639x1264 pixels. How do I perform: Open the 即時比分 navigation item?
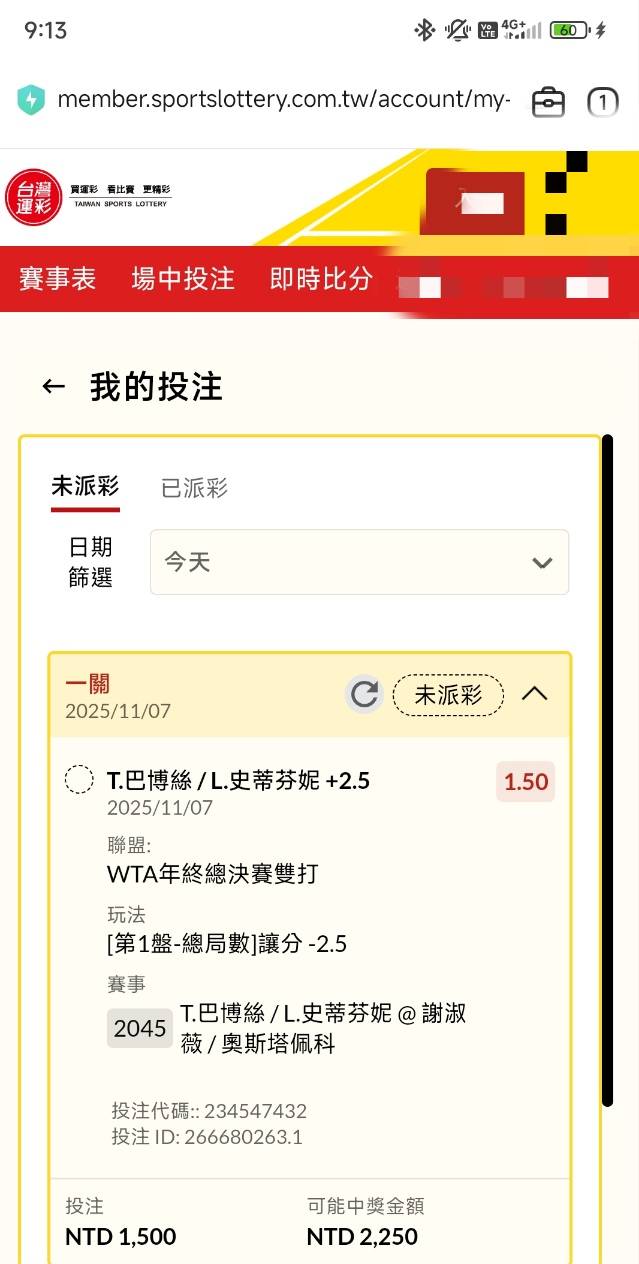click(x=321, y=279)
